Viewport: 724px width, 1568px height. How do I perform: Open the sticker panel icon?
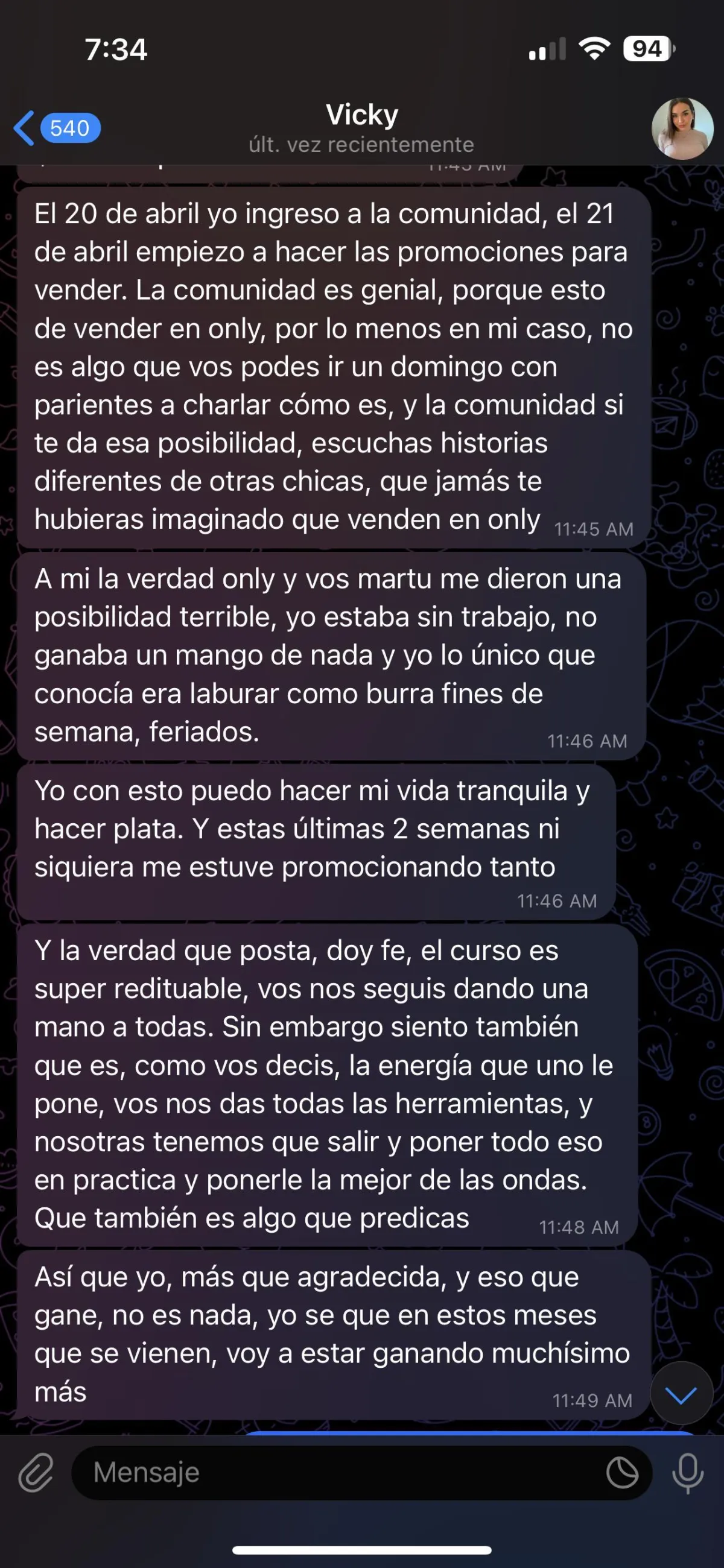pos(621,1473)
